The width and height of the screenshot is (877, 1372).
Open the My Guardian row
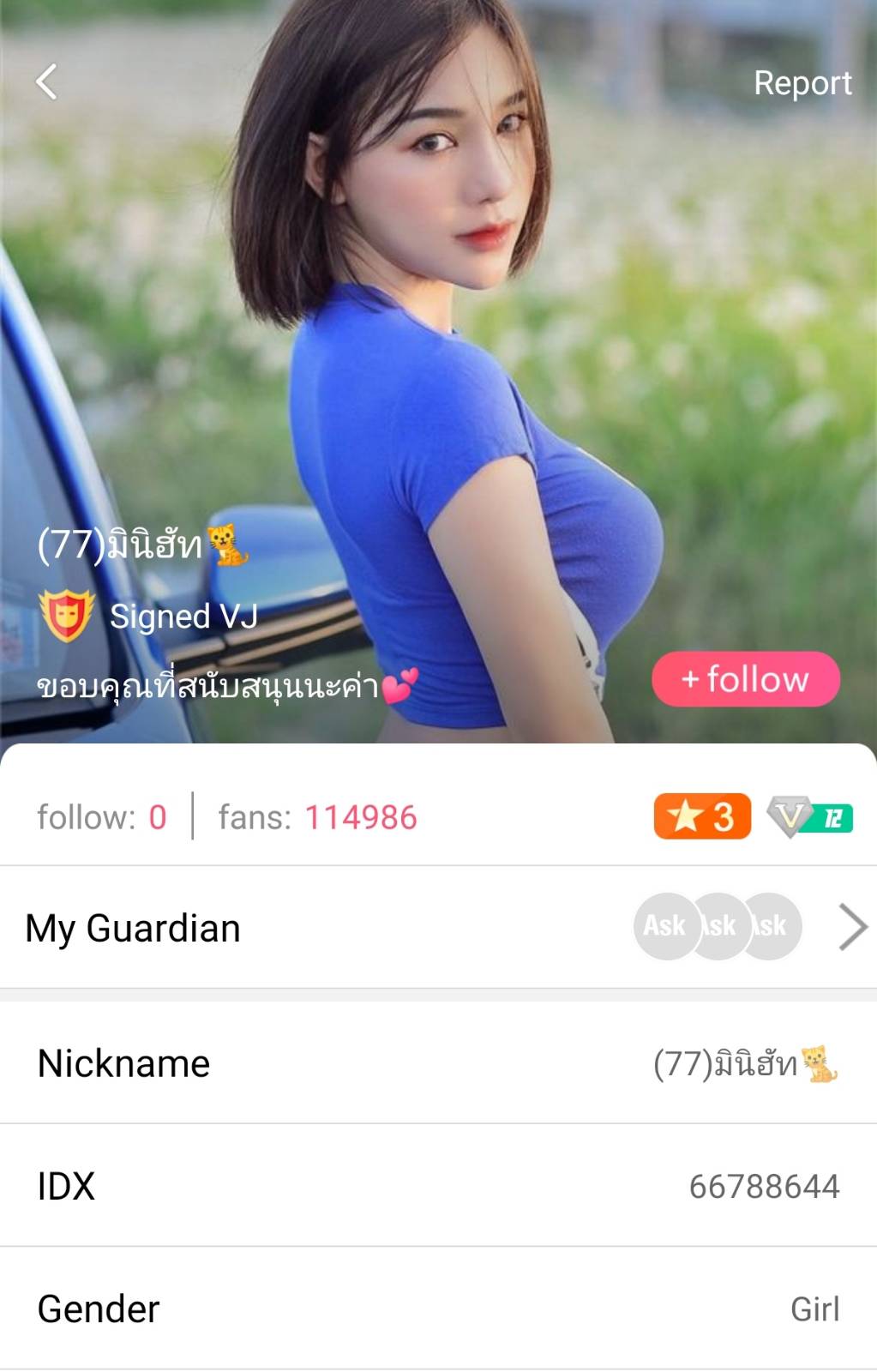437,928
